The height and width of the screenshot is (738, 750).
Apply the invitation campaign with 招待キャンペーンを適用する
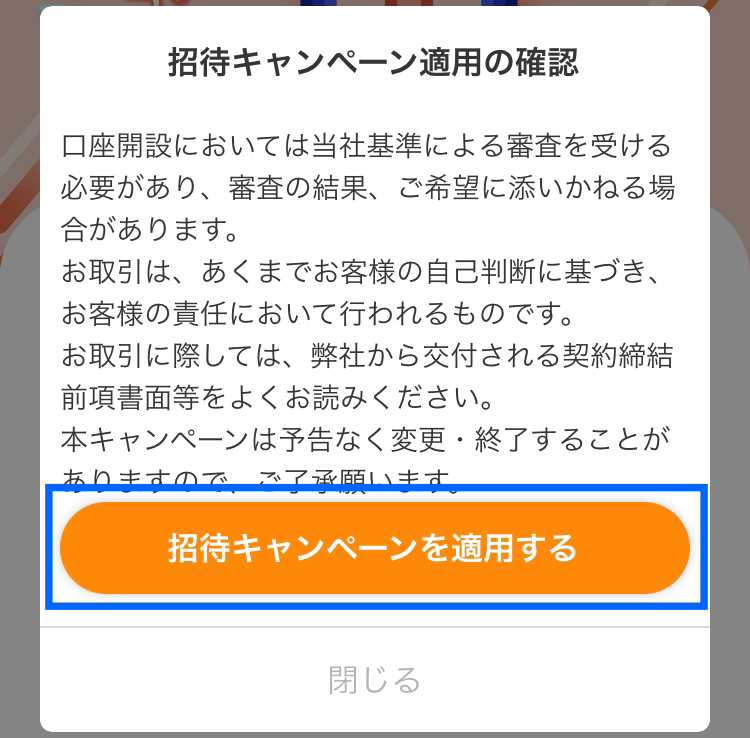click(375, 548)
